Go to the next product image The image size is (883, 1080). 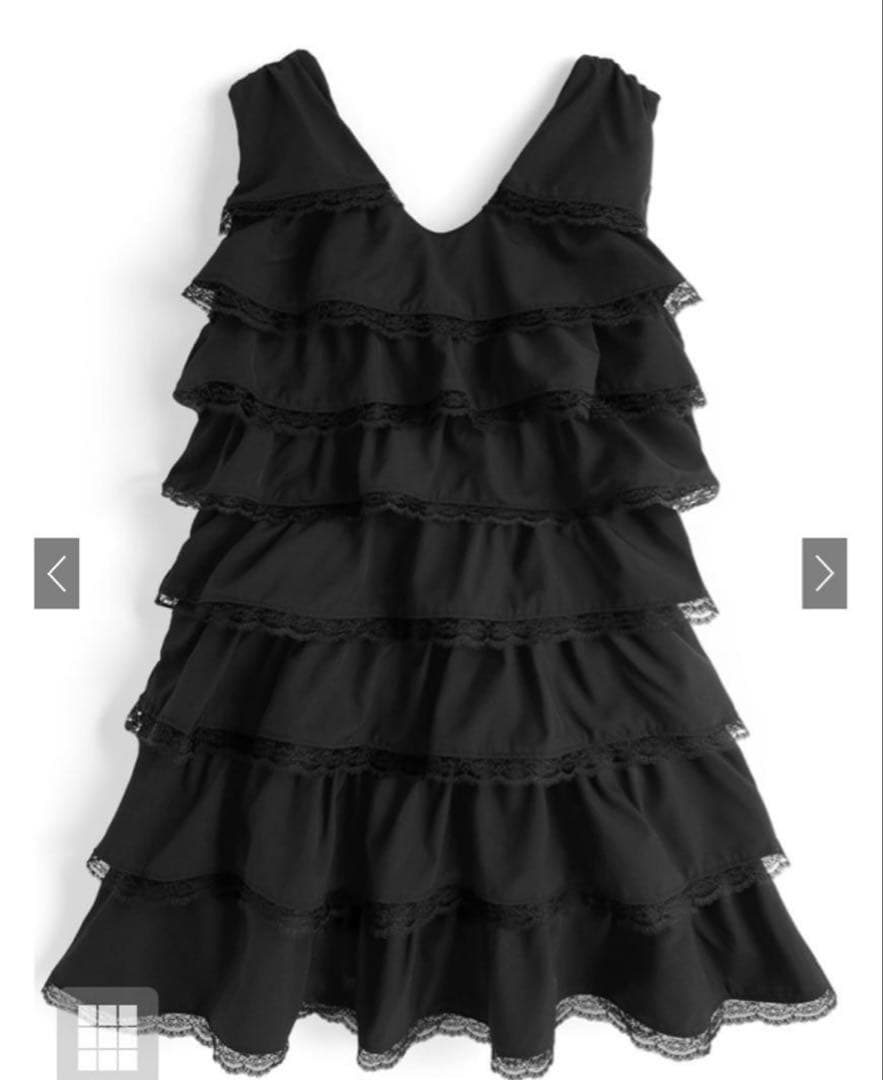coord(824,573)
